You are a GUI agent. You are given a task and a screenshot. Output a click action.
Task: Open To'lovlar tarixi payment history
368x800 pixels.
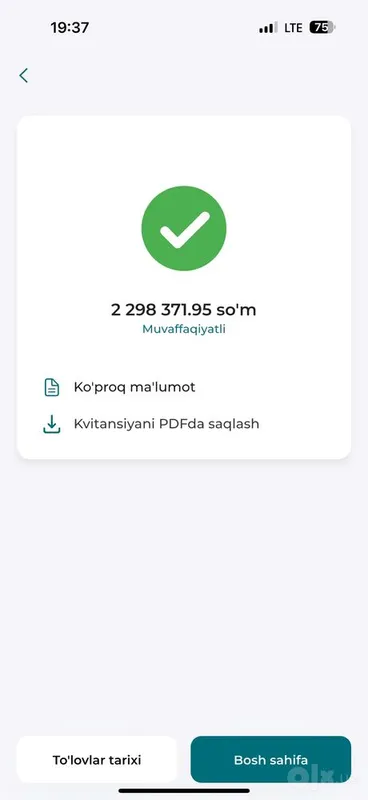coord(97,760)
